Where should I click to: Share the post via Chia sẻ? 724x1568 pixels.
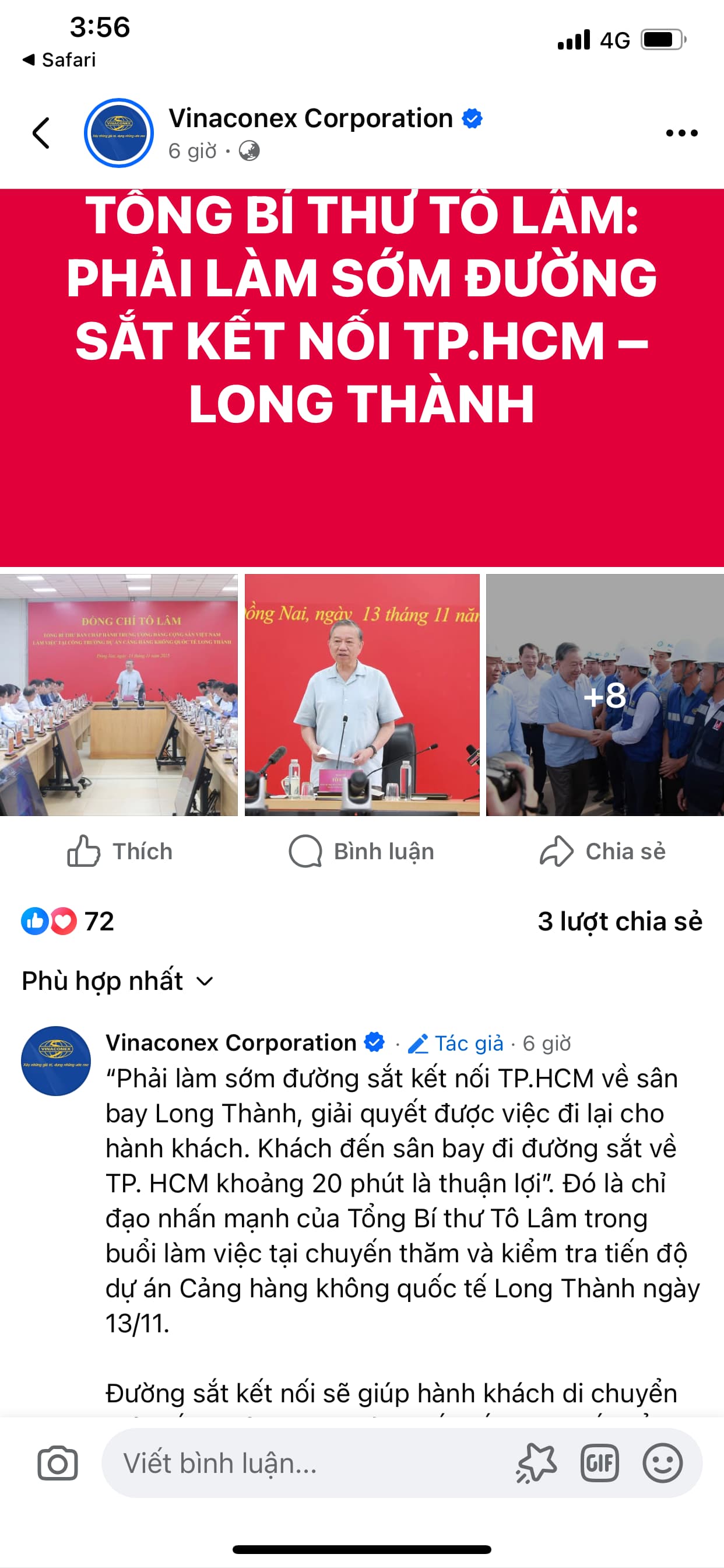603,851
